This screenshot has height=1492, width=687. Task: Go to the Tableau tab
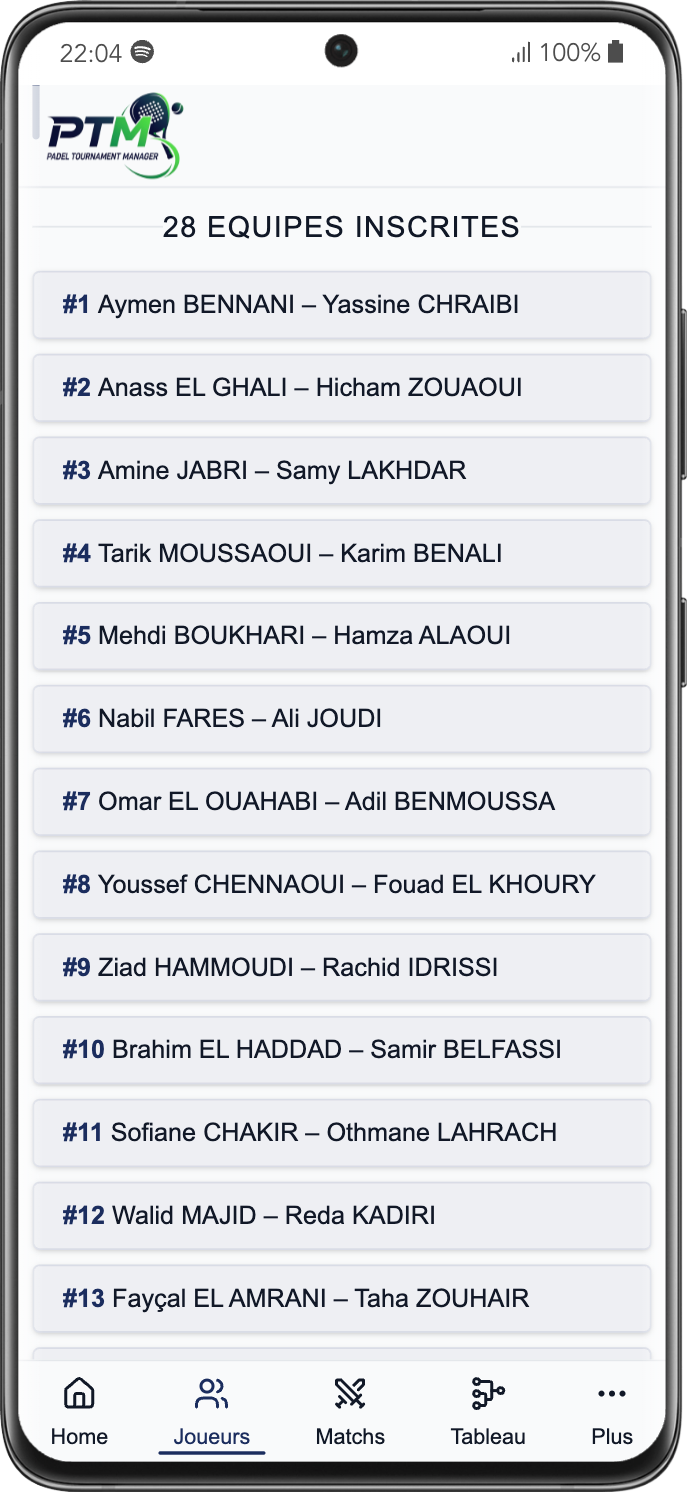click(x=488, y=1410)
